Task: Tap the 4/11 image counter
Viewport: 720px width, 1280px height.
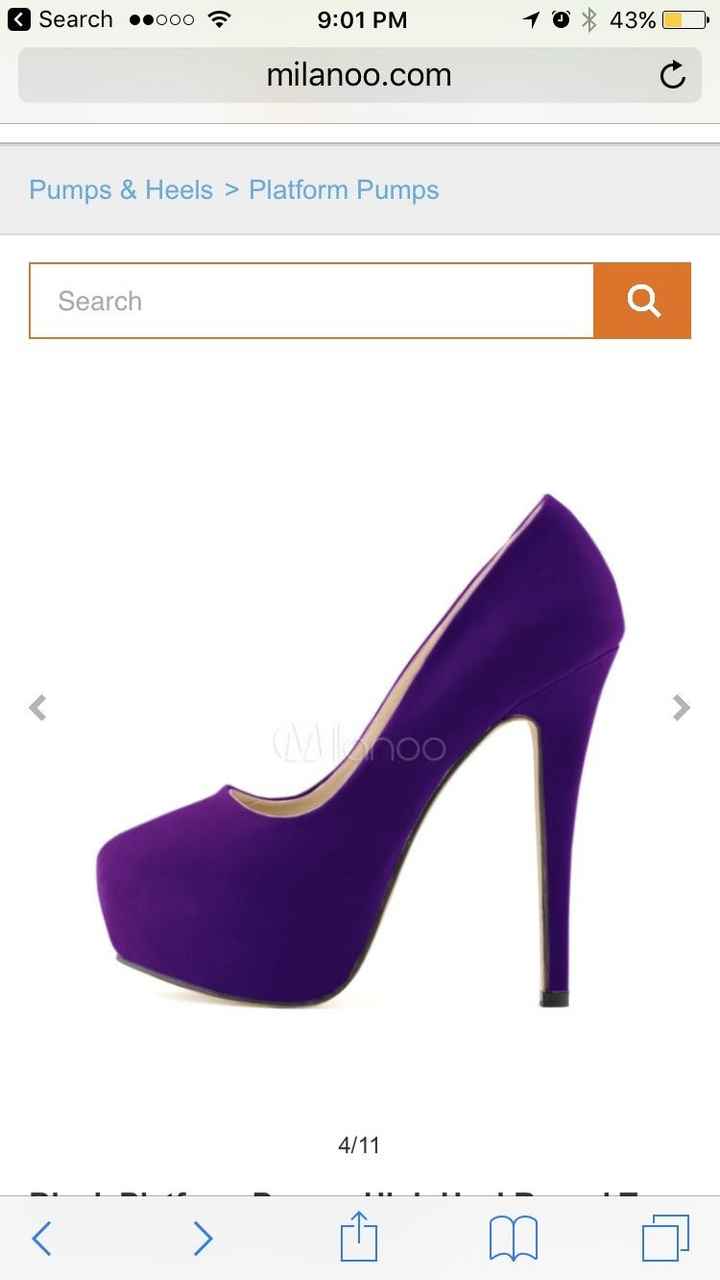Action: 360,1145
